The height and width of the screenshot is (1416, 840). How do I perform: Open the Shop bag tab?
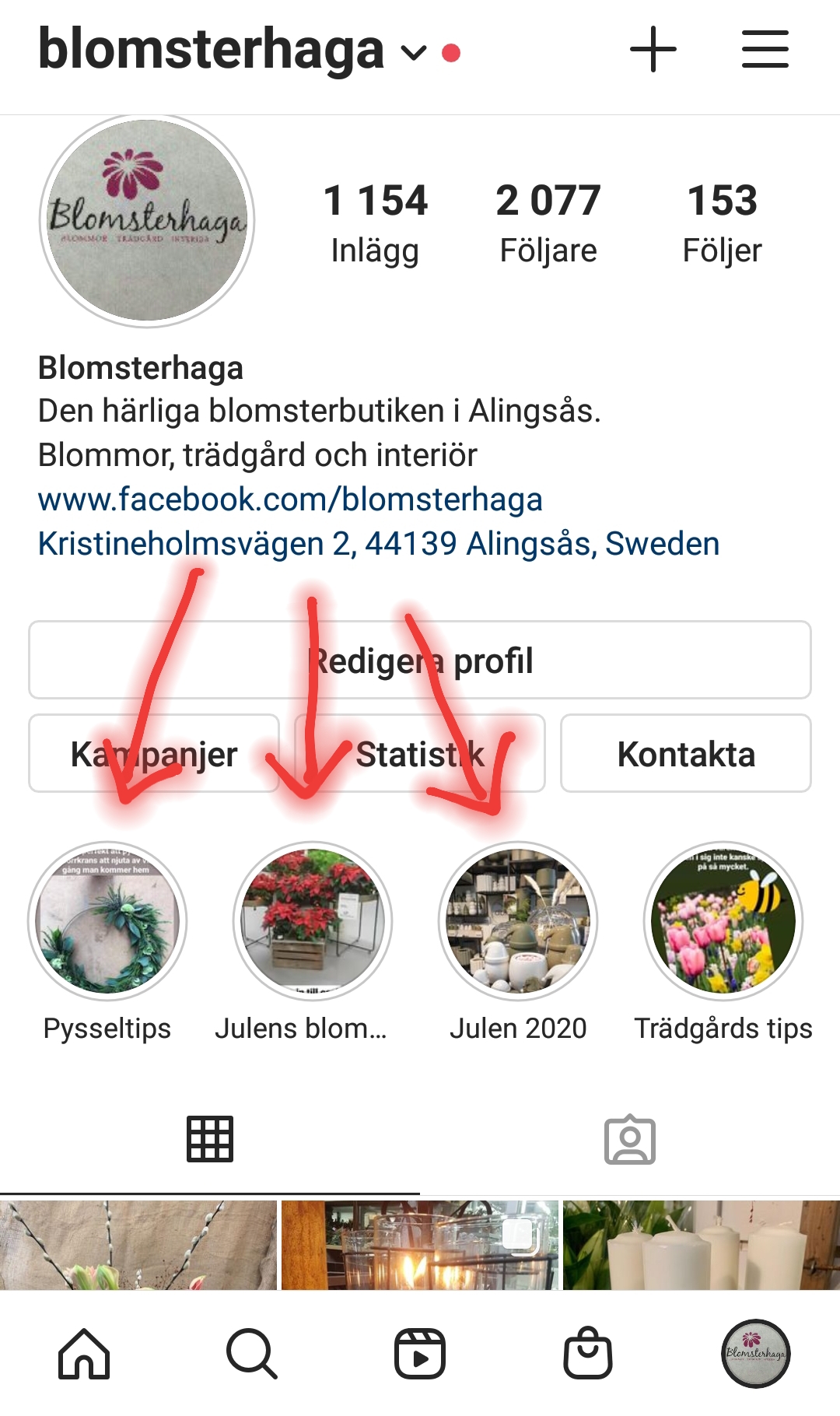tap(588, 1354)
